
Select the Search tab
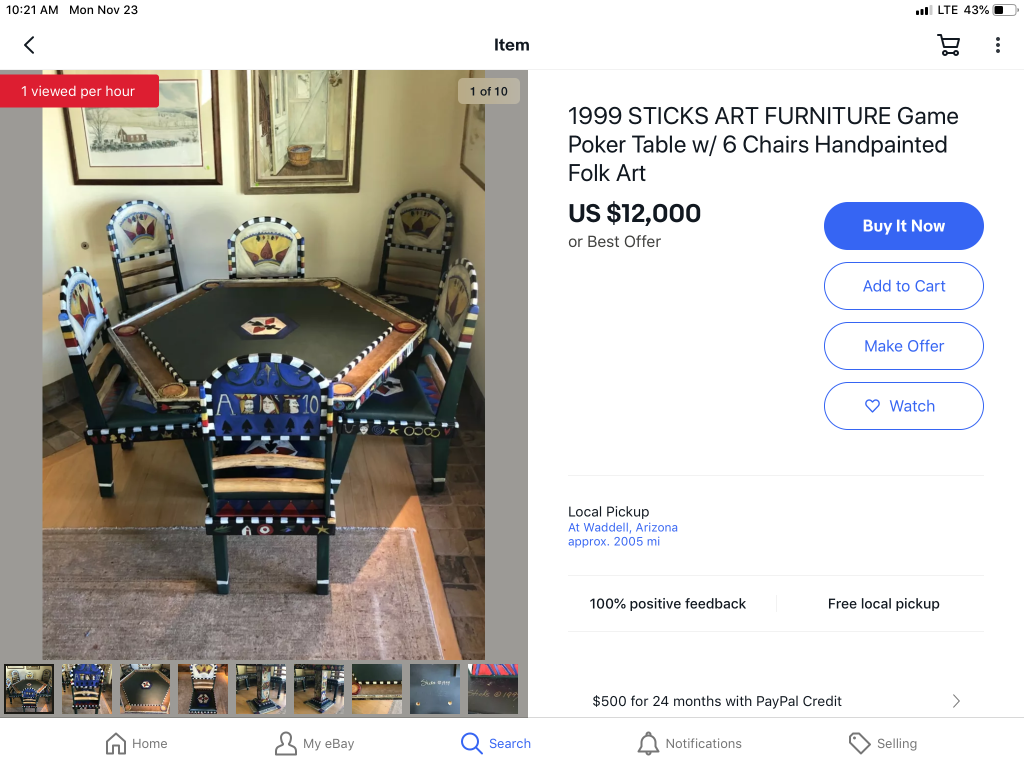(x=496, y=743)
